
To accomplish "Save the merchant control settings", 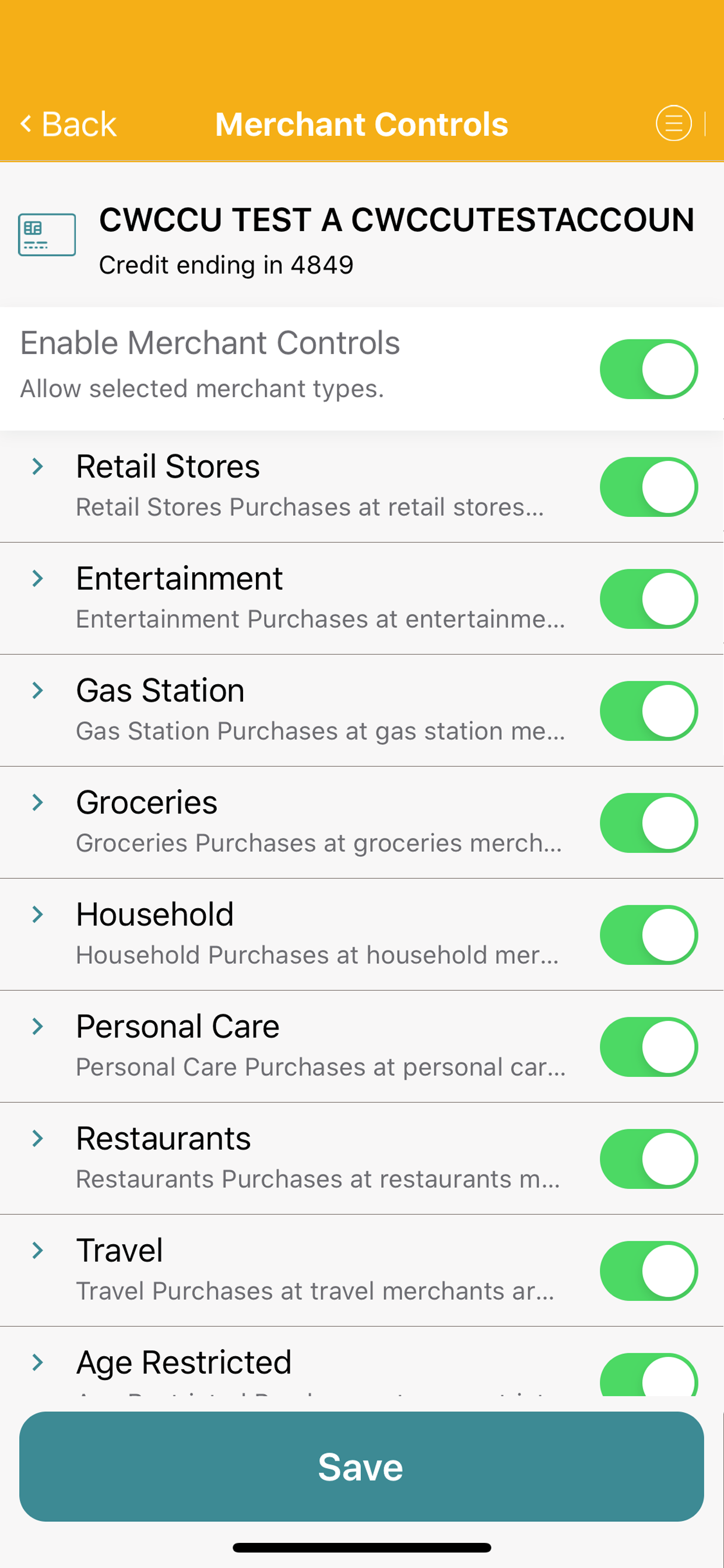I will pos(361,1466).
